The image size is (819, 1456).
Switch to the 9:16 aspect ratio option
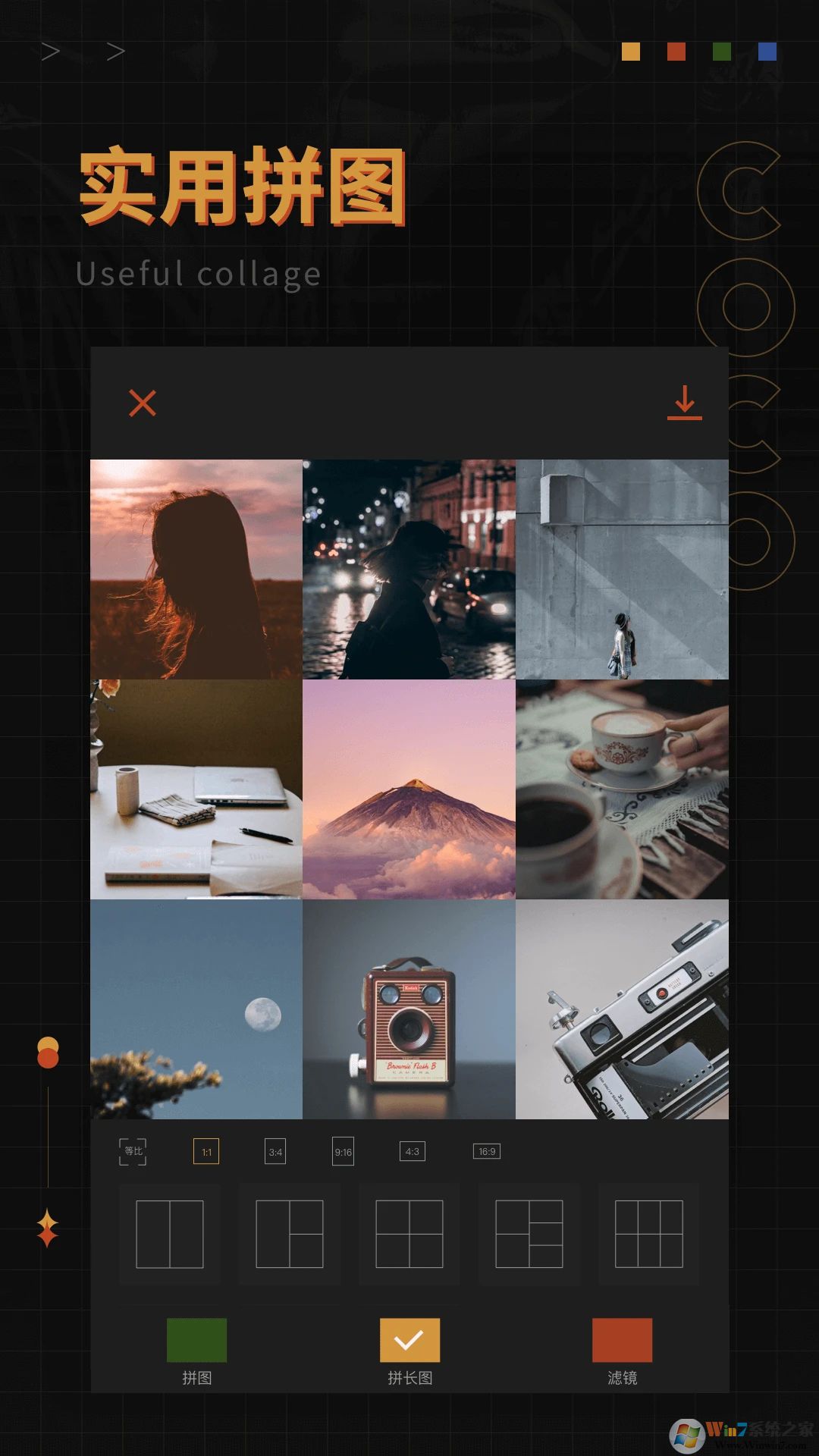[x=344, y=1151]
